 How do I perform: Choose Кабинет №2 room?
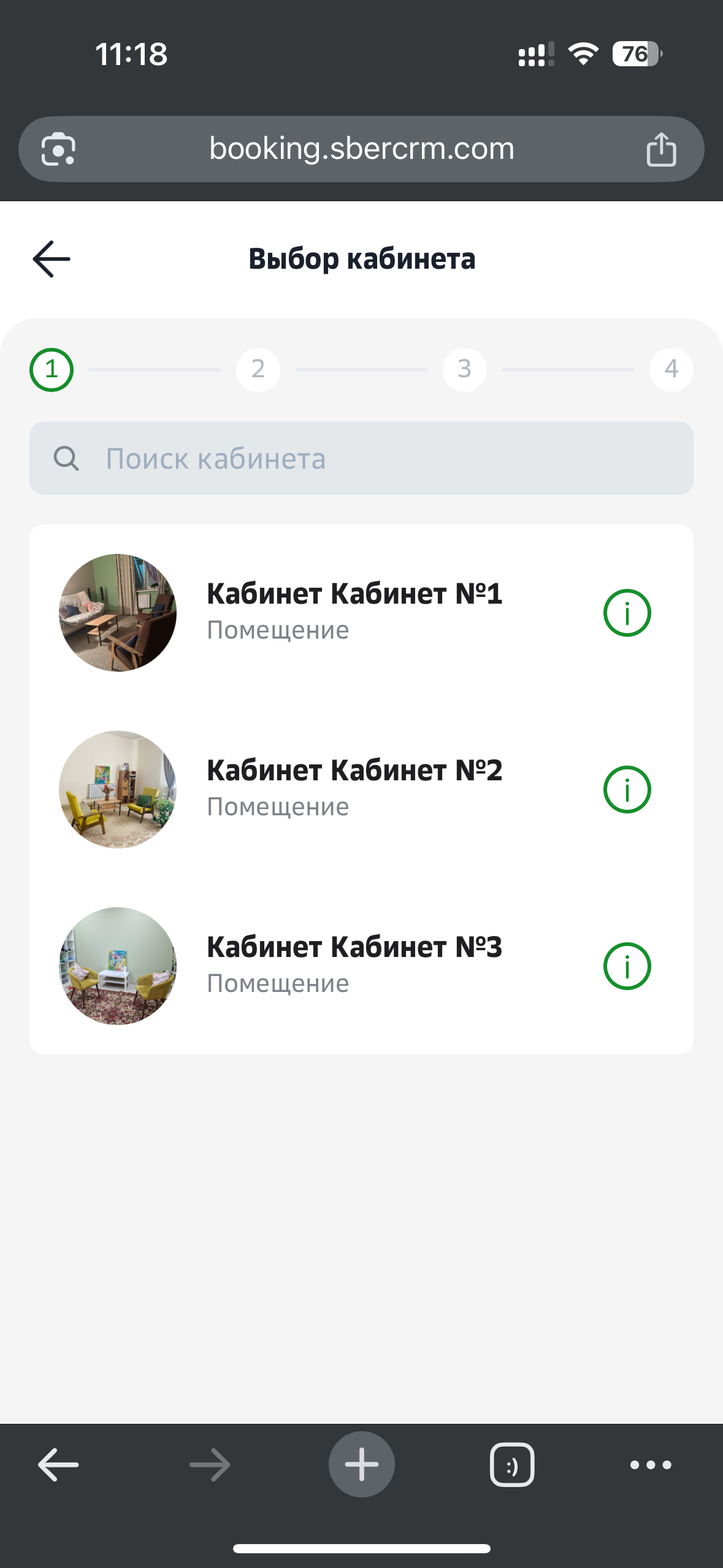[354, 789]
